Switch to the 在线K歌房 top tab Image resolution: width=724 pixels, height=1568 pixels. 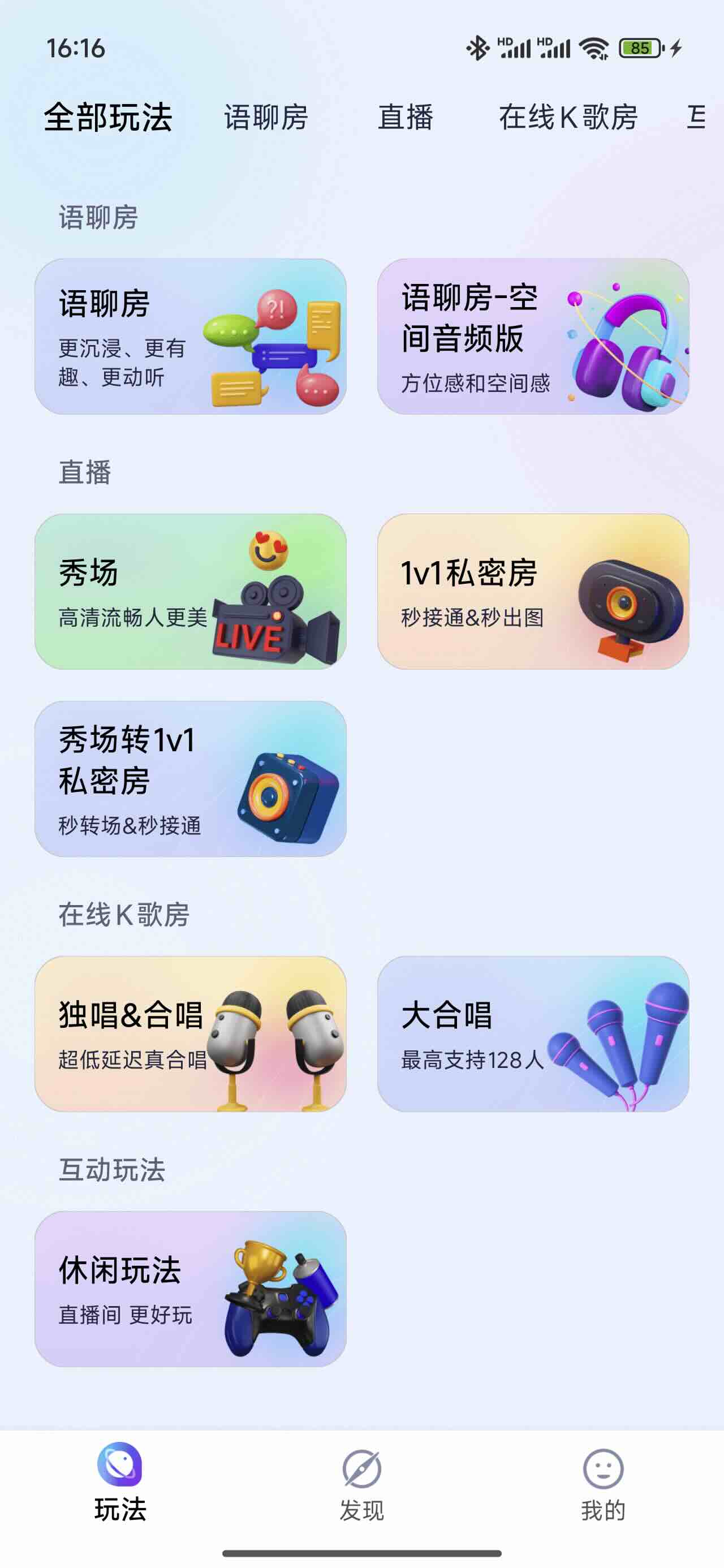click(568, 117)
